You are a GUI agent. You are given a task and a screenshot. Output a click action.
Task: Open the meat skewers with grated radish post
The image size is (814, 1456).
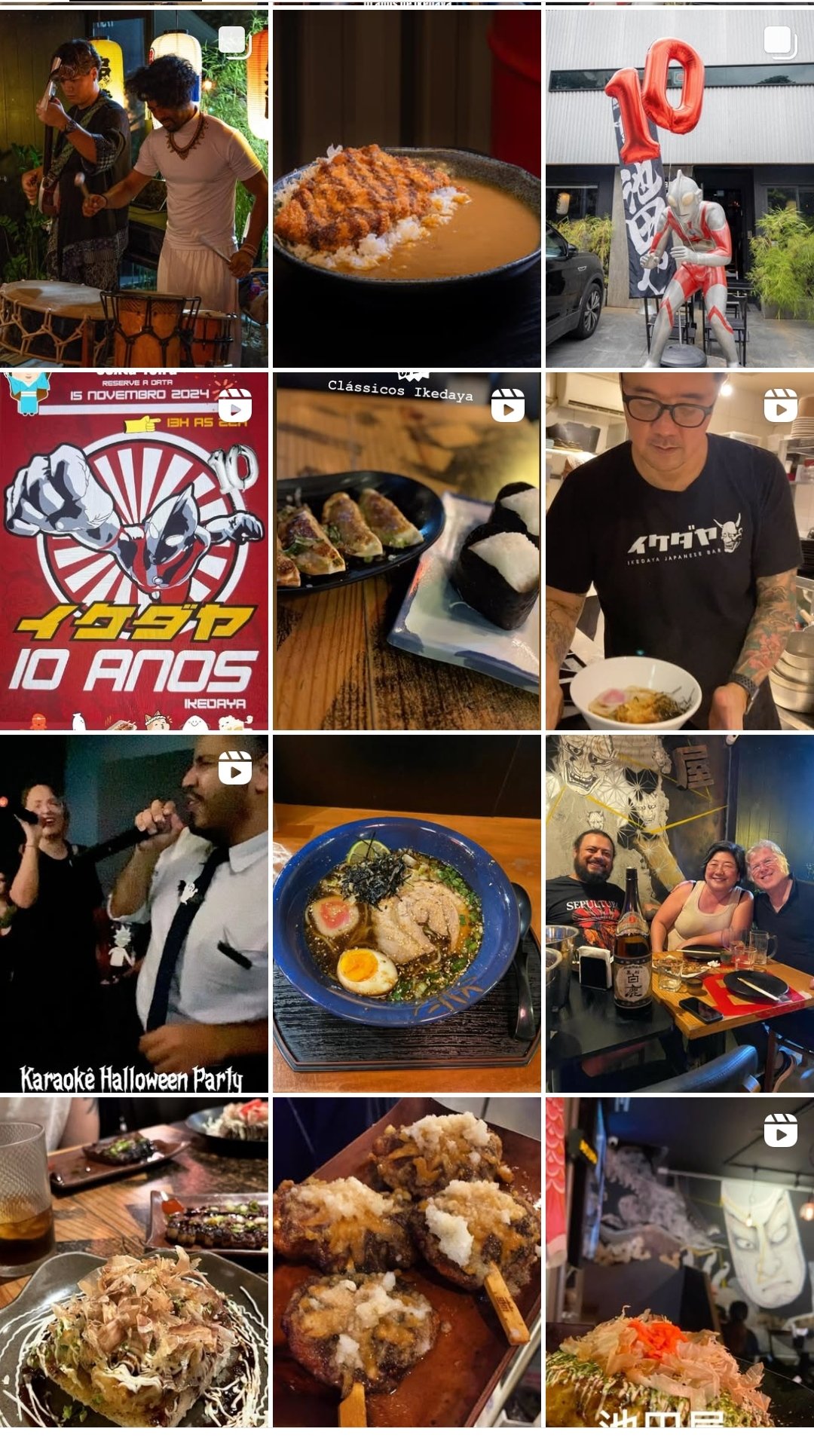point(407,1262)
